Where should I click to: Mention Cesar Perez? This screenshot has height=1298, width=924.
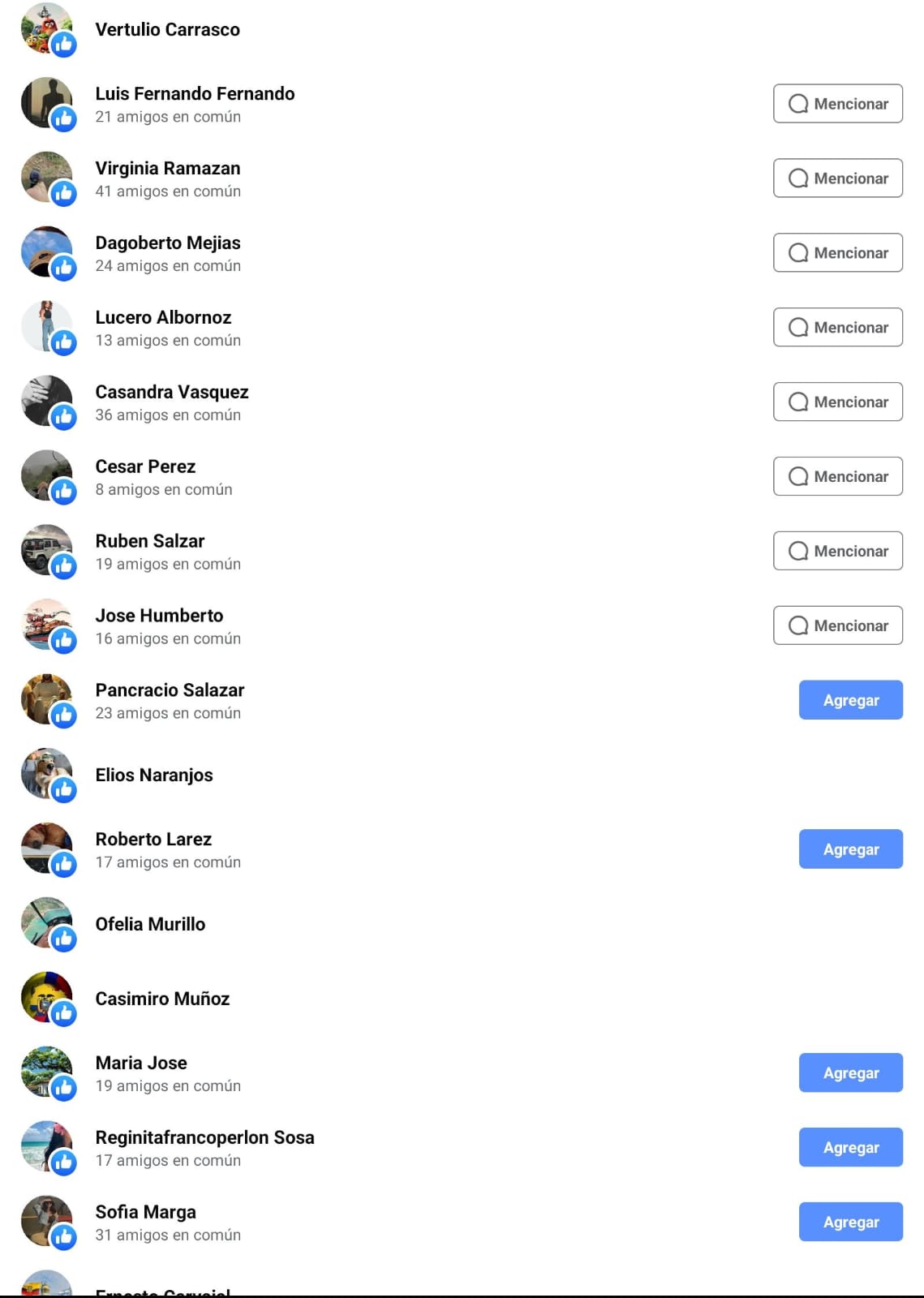(x=837, y=477)
